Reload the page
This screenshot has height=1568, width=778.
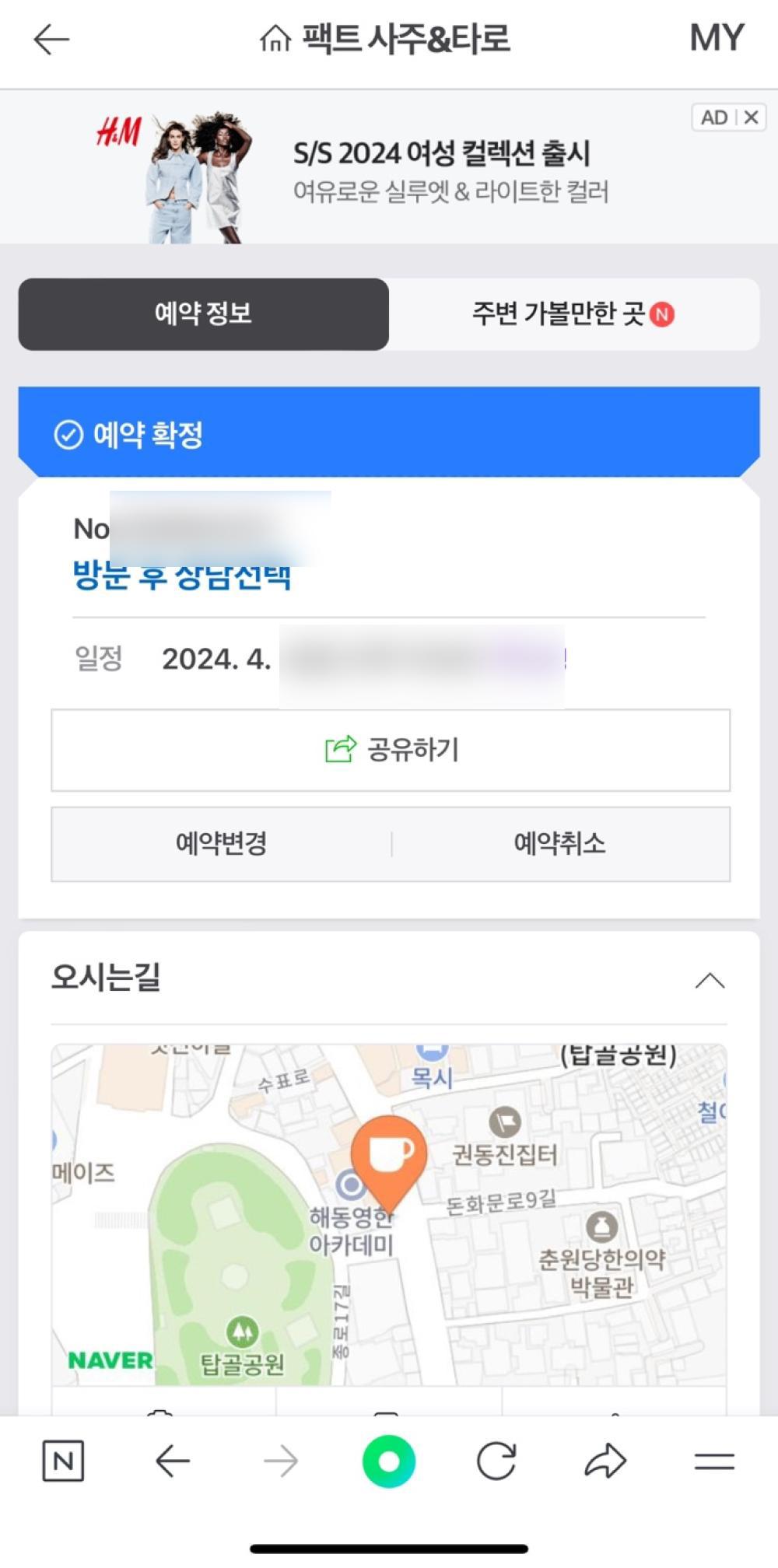pos(496,1462)
